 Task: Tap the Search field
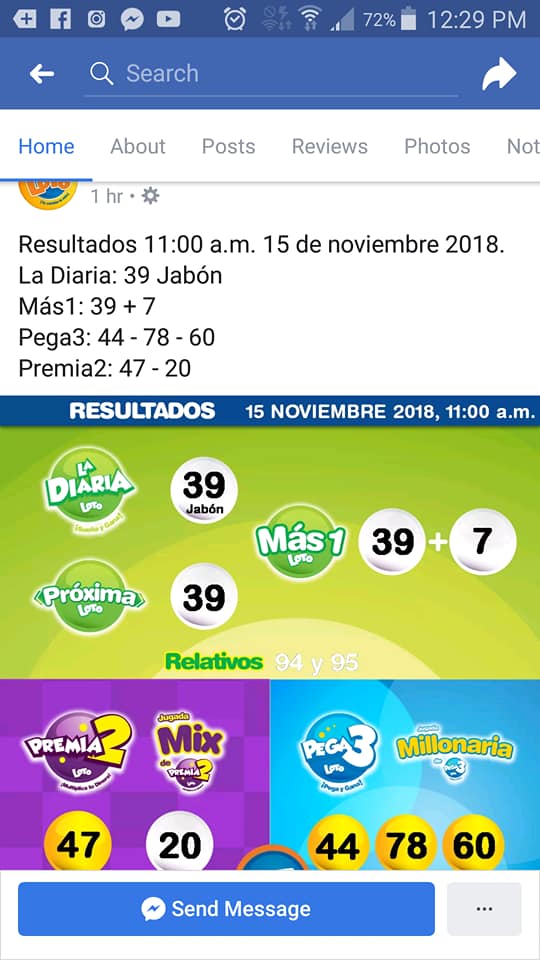[x=271, y=74]
